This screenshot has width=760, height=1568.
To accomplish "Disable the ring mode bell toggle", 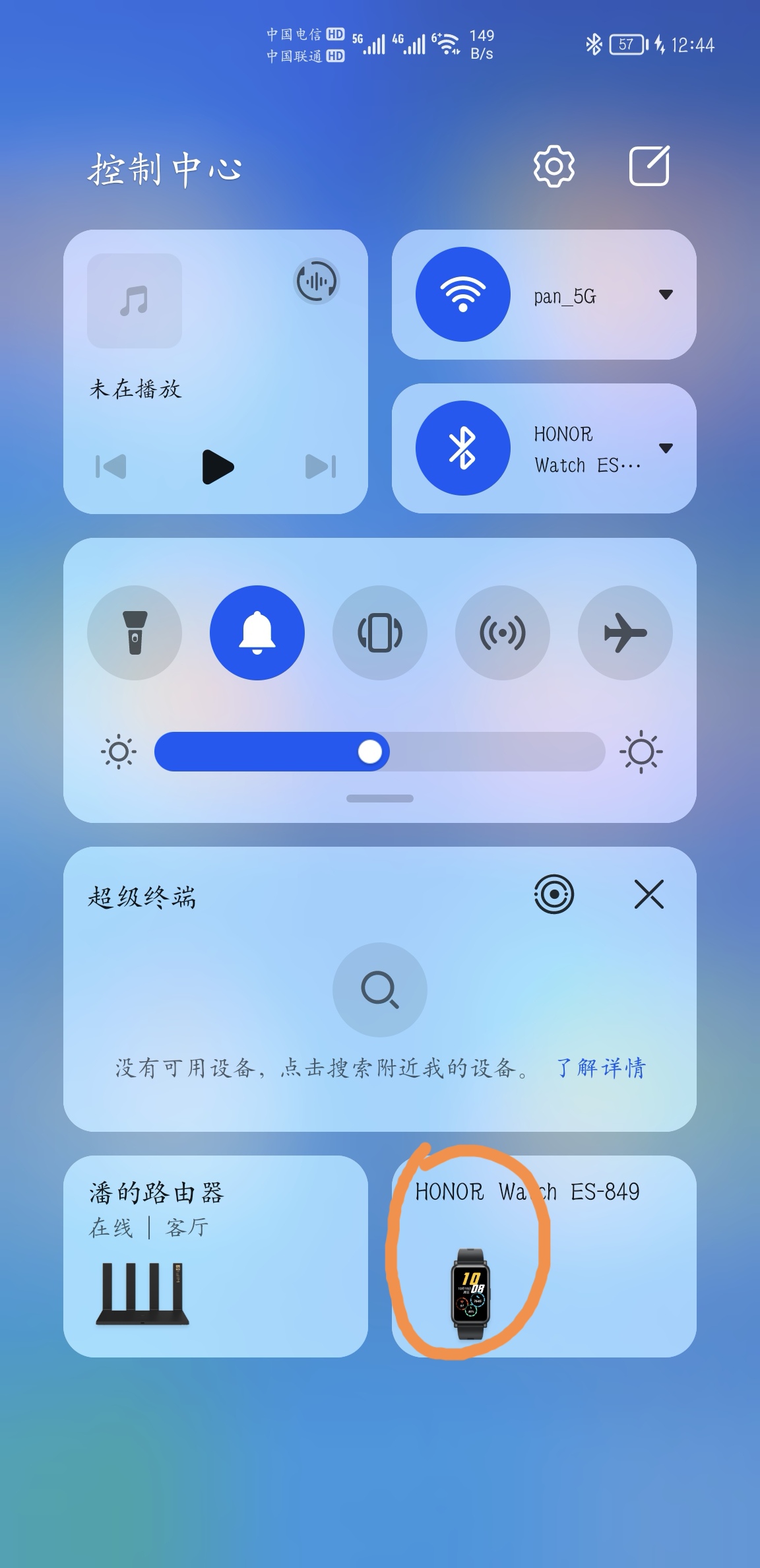I will [x=257, y=632].
